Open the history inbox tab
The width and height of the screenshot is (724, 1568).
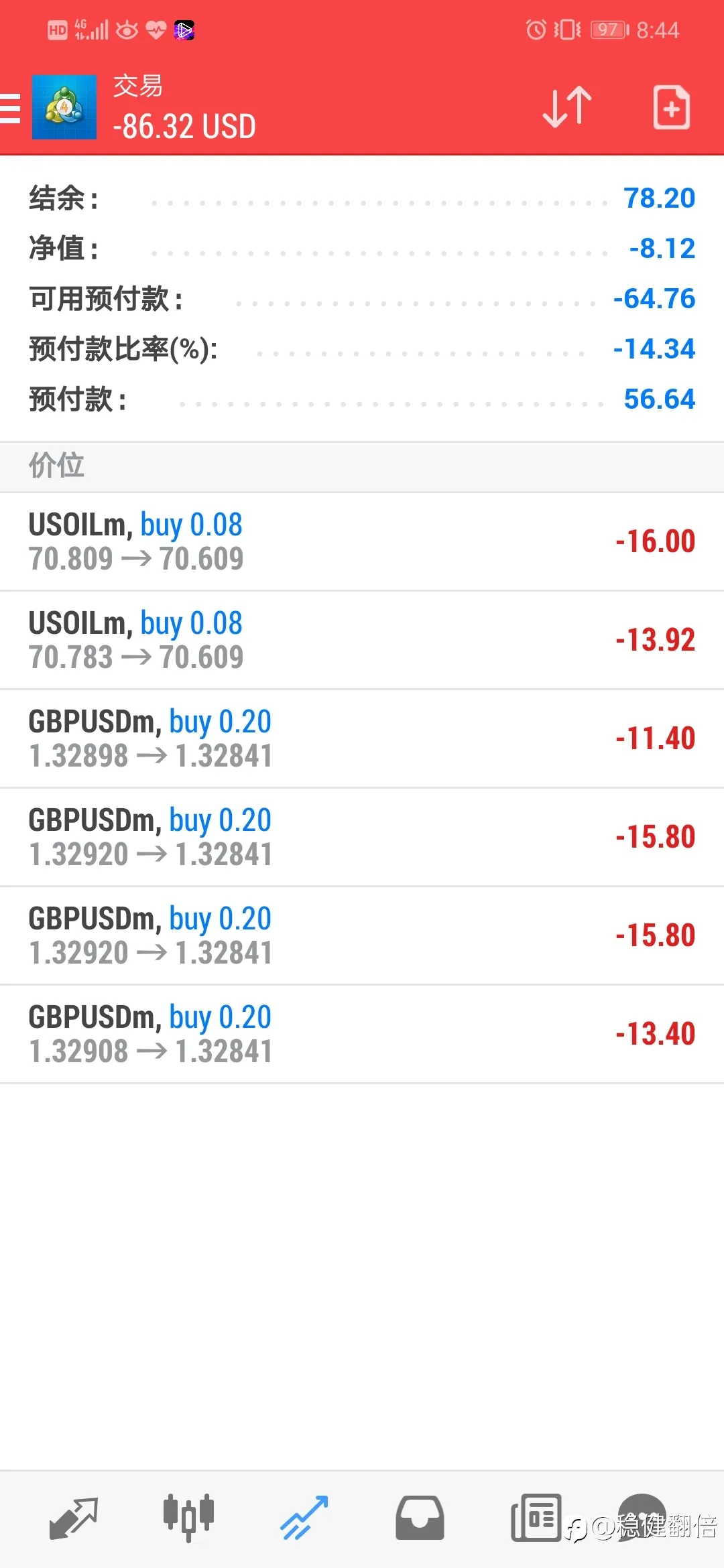tap(420, 1518)
